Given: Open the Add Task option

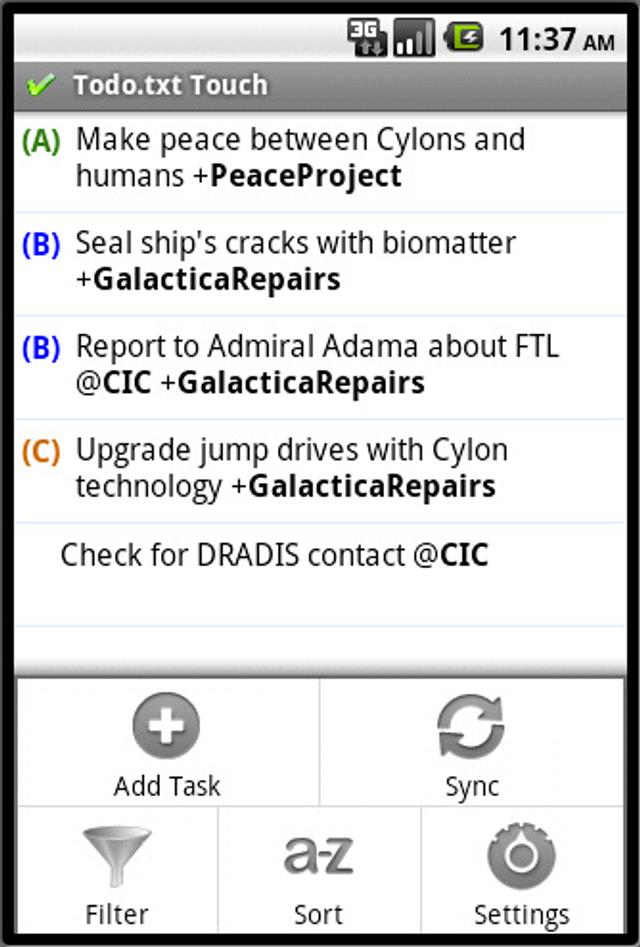Looking at the screenshot, I should (x=167, y=743).
